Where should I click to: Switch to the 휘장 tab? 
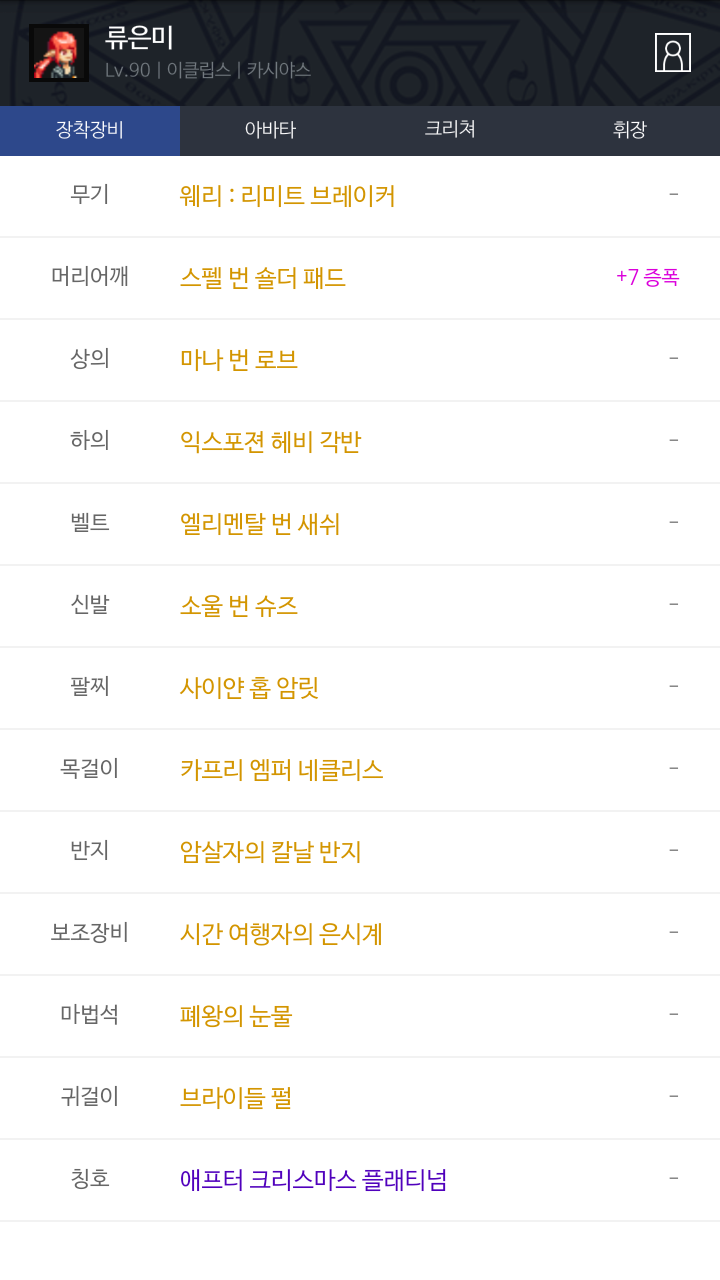630,130
